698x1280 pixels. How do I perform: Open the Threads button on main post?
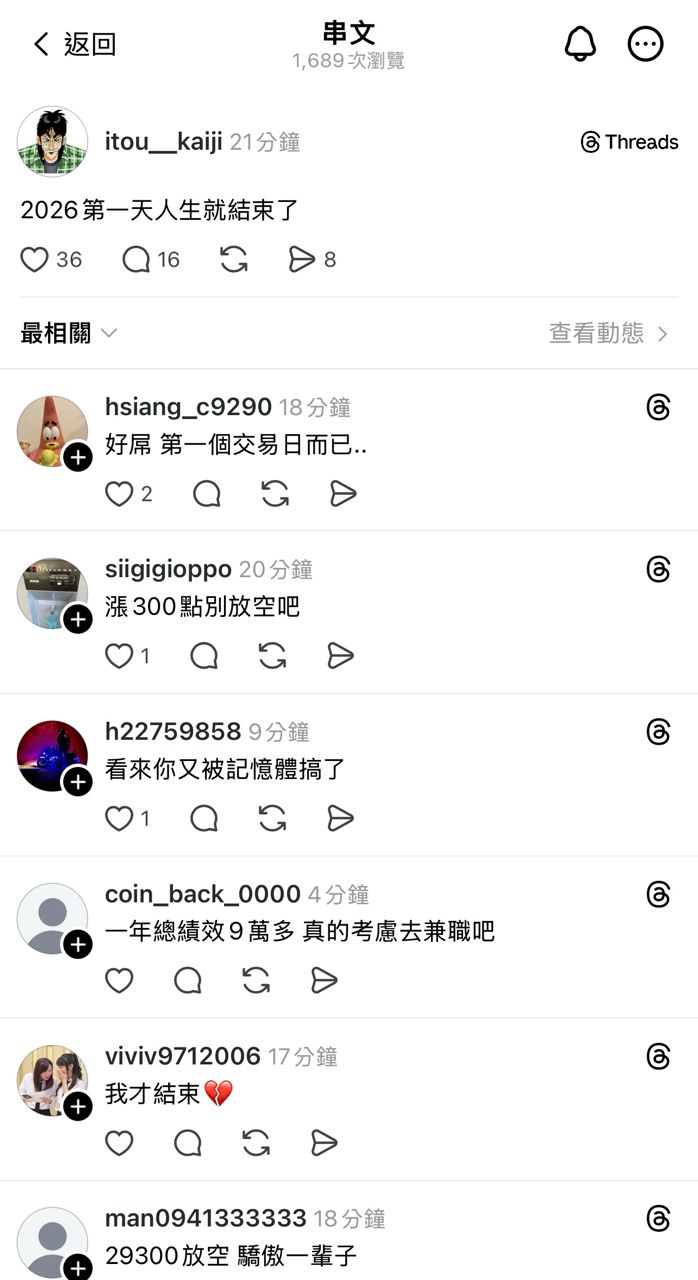(x=630, y=142)
